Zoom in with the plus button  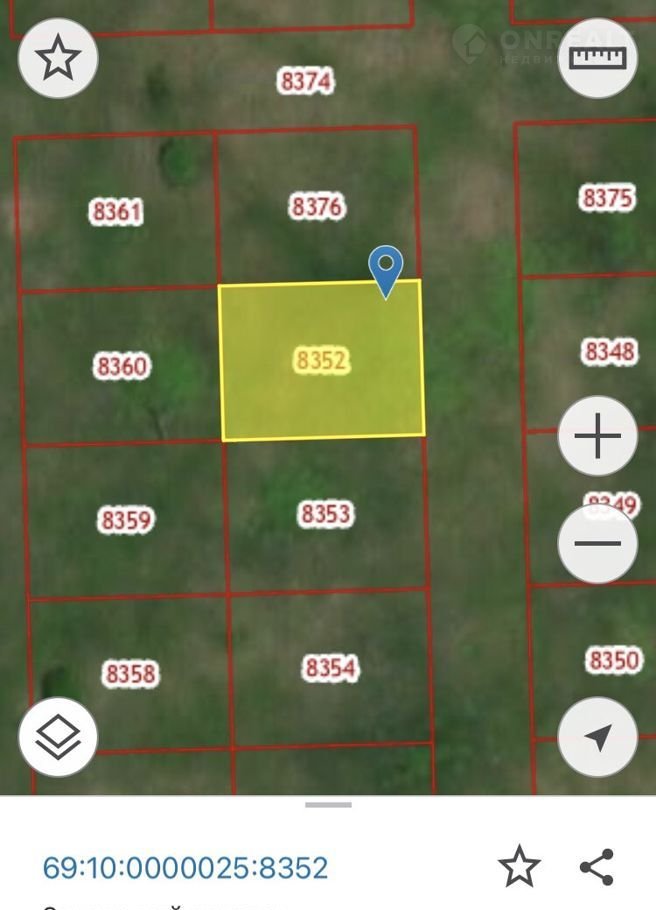point(597,437)
